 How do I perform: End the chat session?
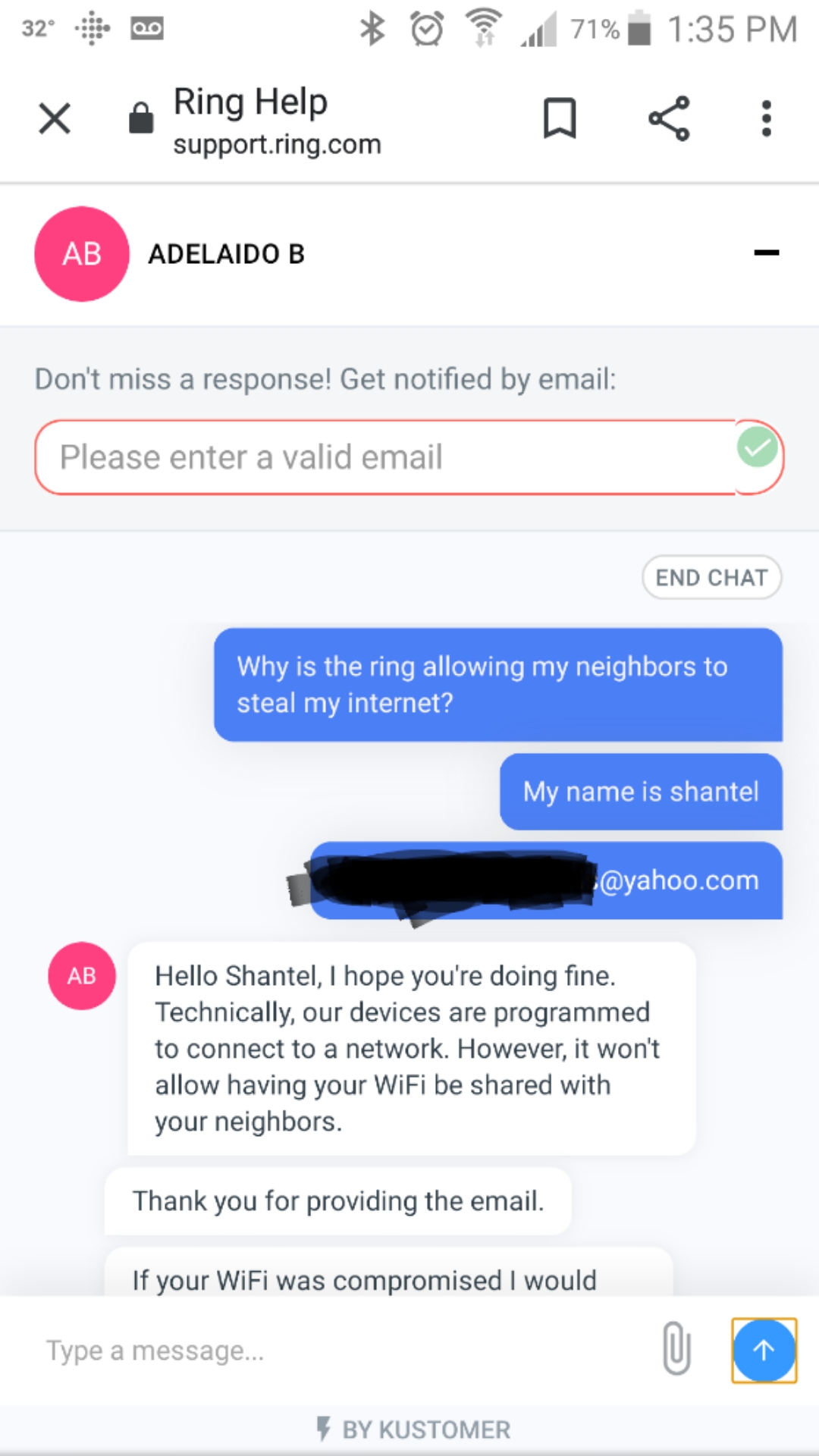coord(711,578)
